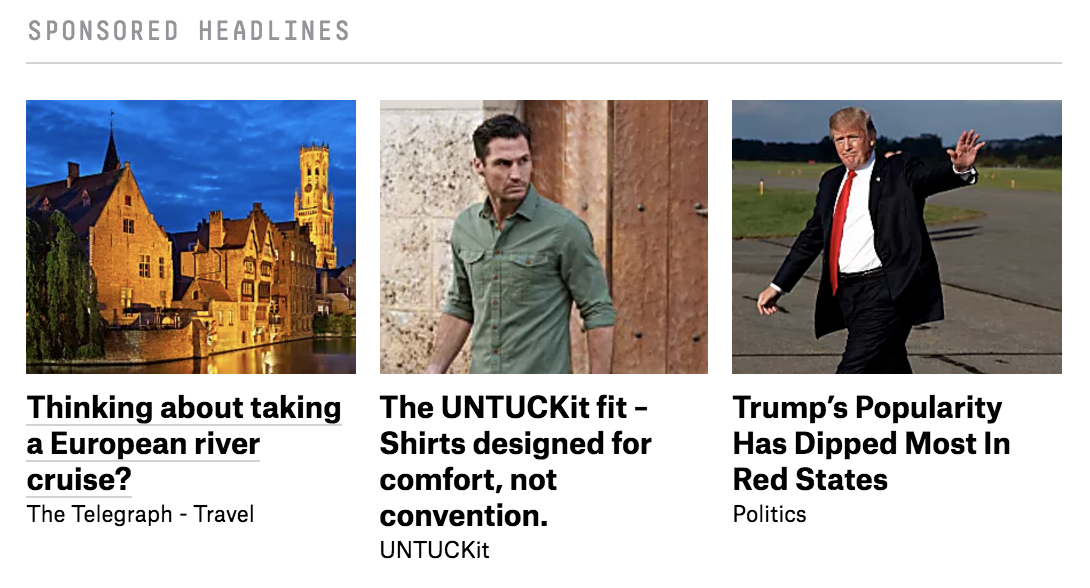
Task: Open the 'The UNTUCKit fit' headline link
Action: coord(515,461)
